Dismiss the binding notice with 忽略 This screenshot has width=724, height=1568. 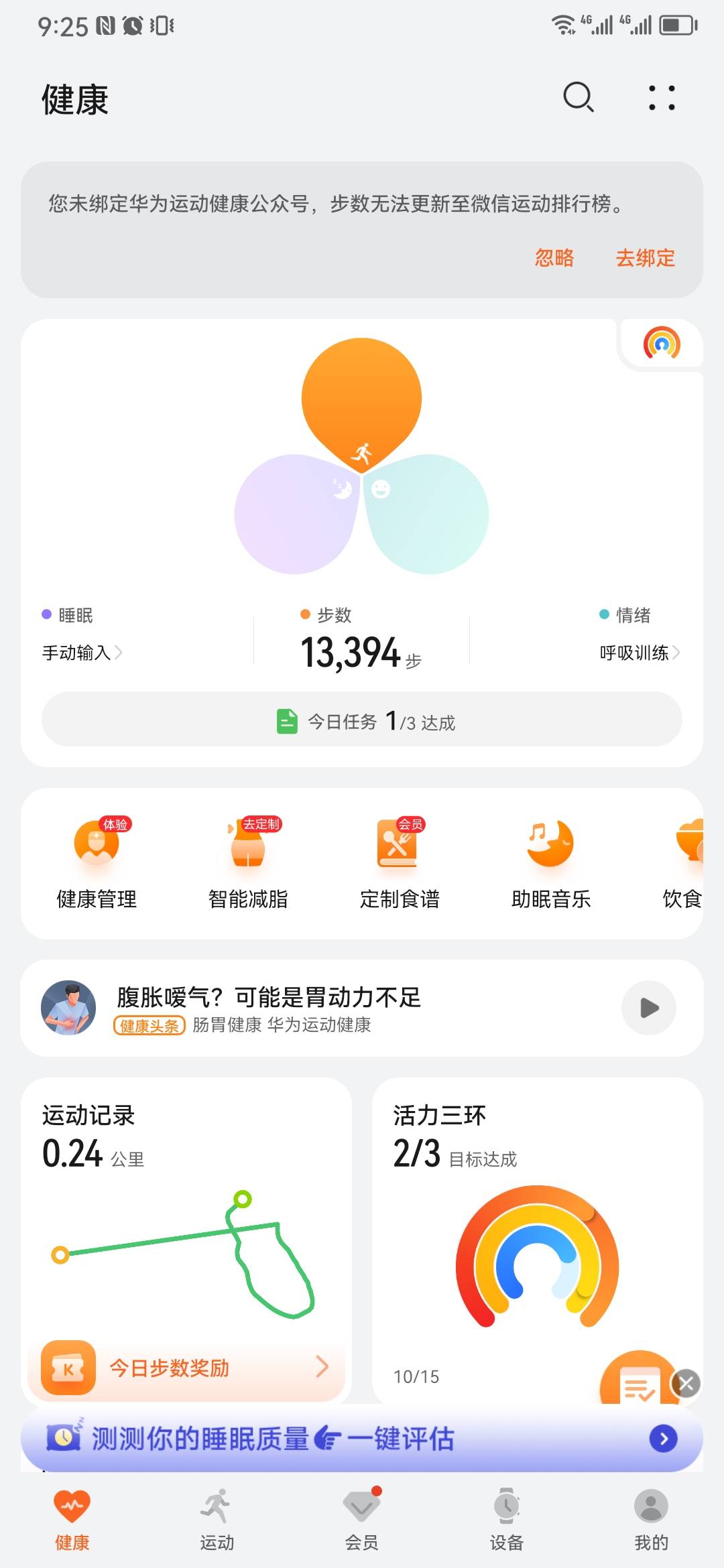coord(554,259)
